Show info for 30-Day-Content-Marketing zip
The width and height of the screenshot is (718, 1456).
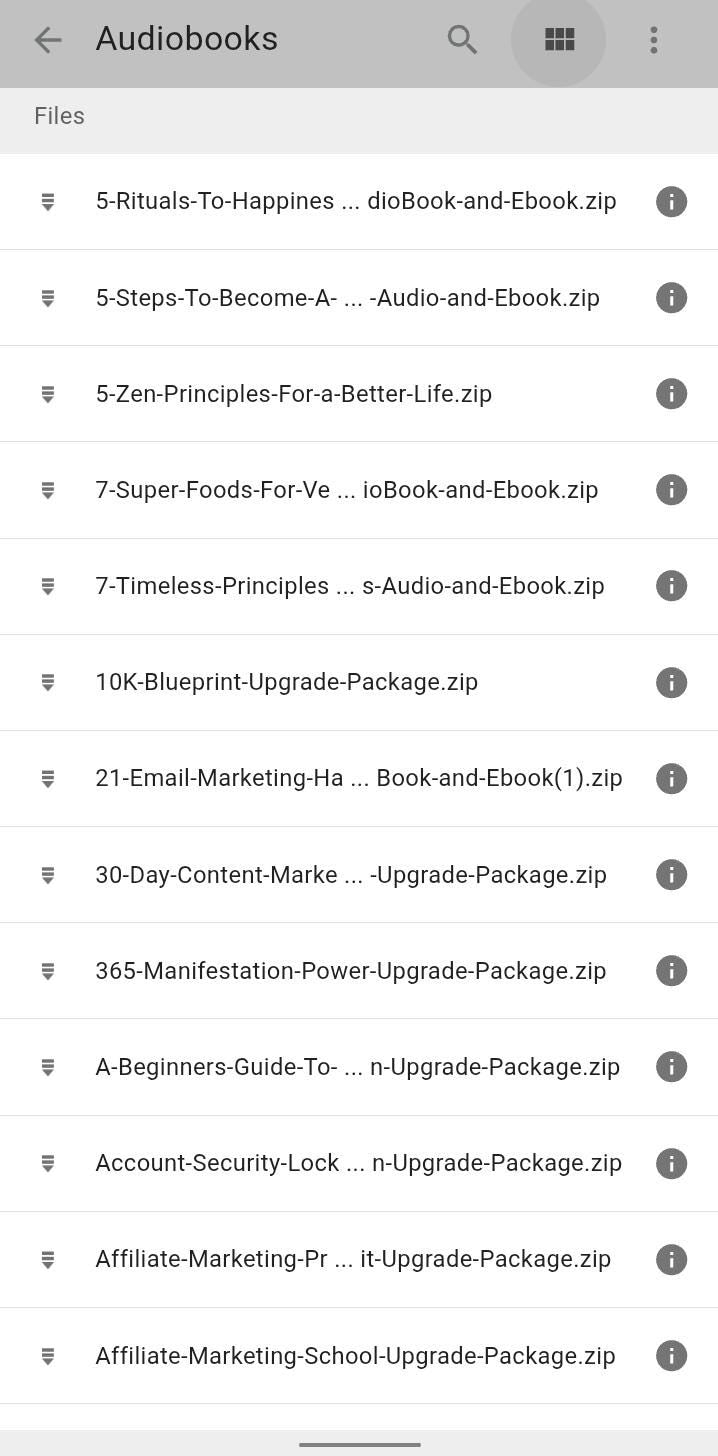coord(671,875)
